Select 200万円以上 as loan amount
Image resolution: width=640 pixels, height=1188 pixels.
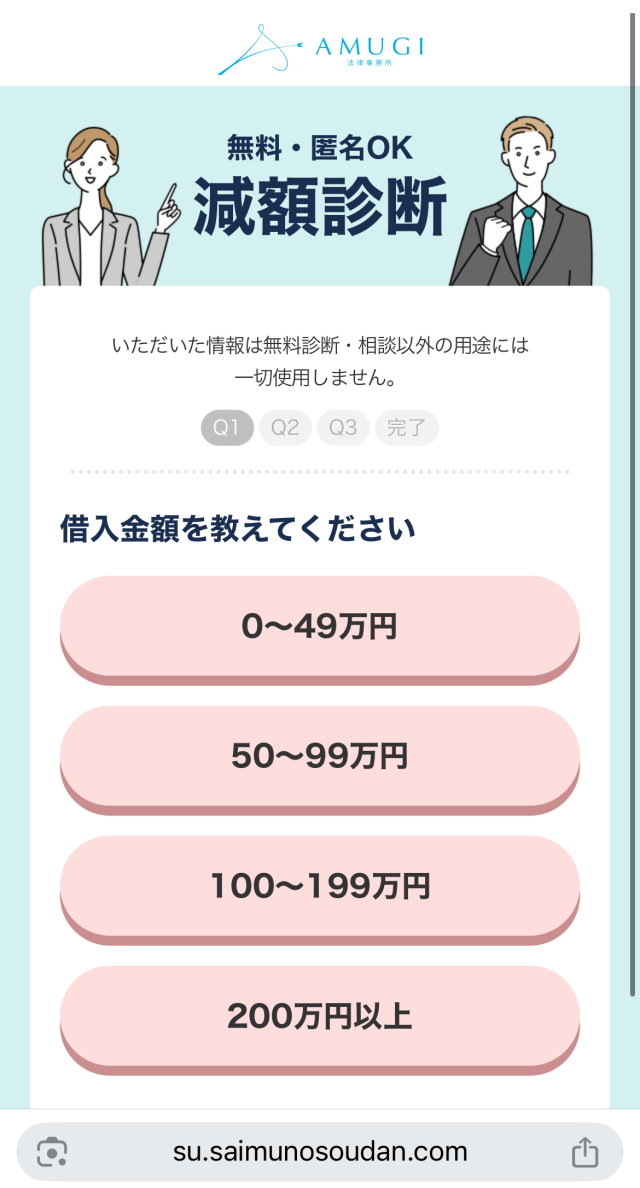(320, 1020)
